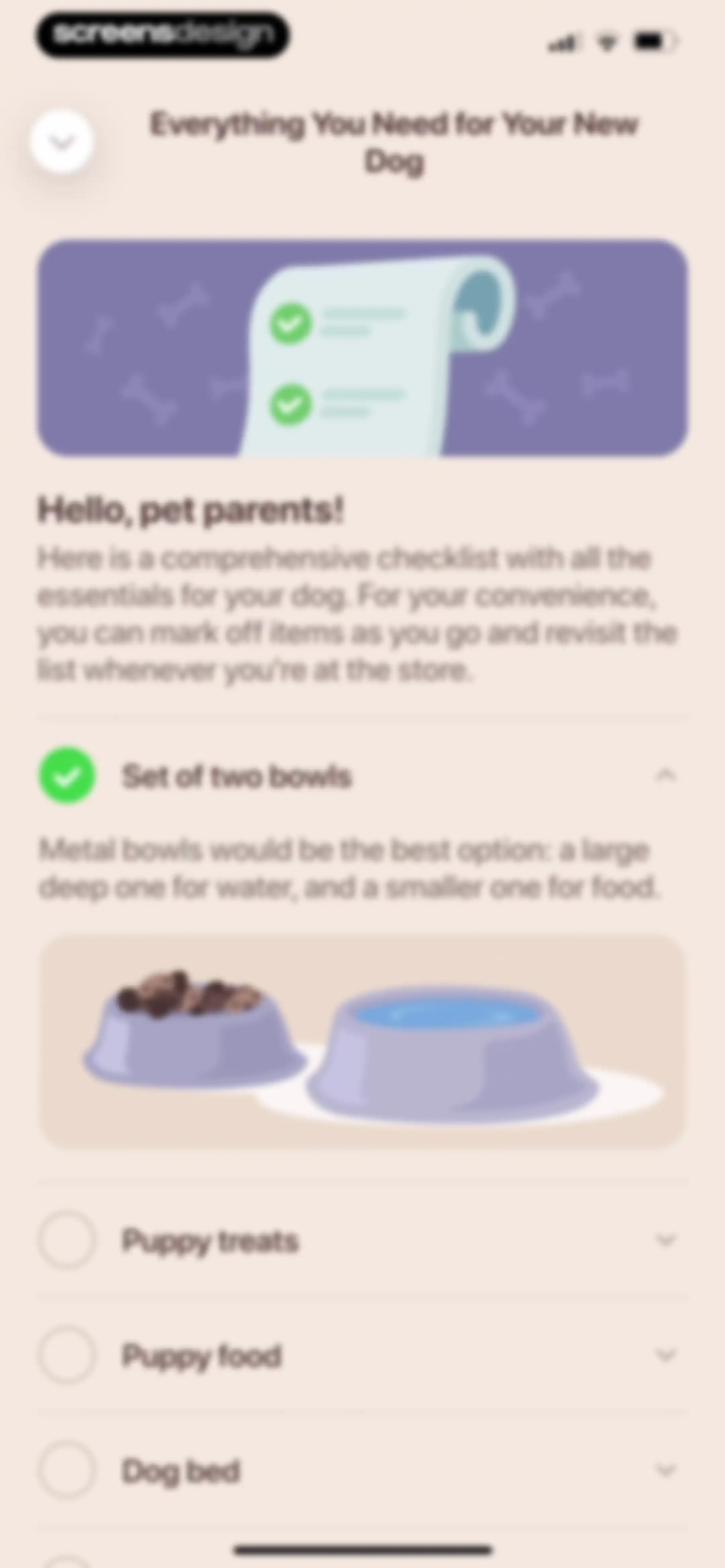The image size is (725, 1568).
Task: Uncheck the Set of two bowls item
Action: 67,776
